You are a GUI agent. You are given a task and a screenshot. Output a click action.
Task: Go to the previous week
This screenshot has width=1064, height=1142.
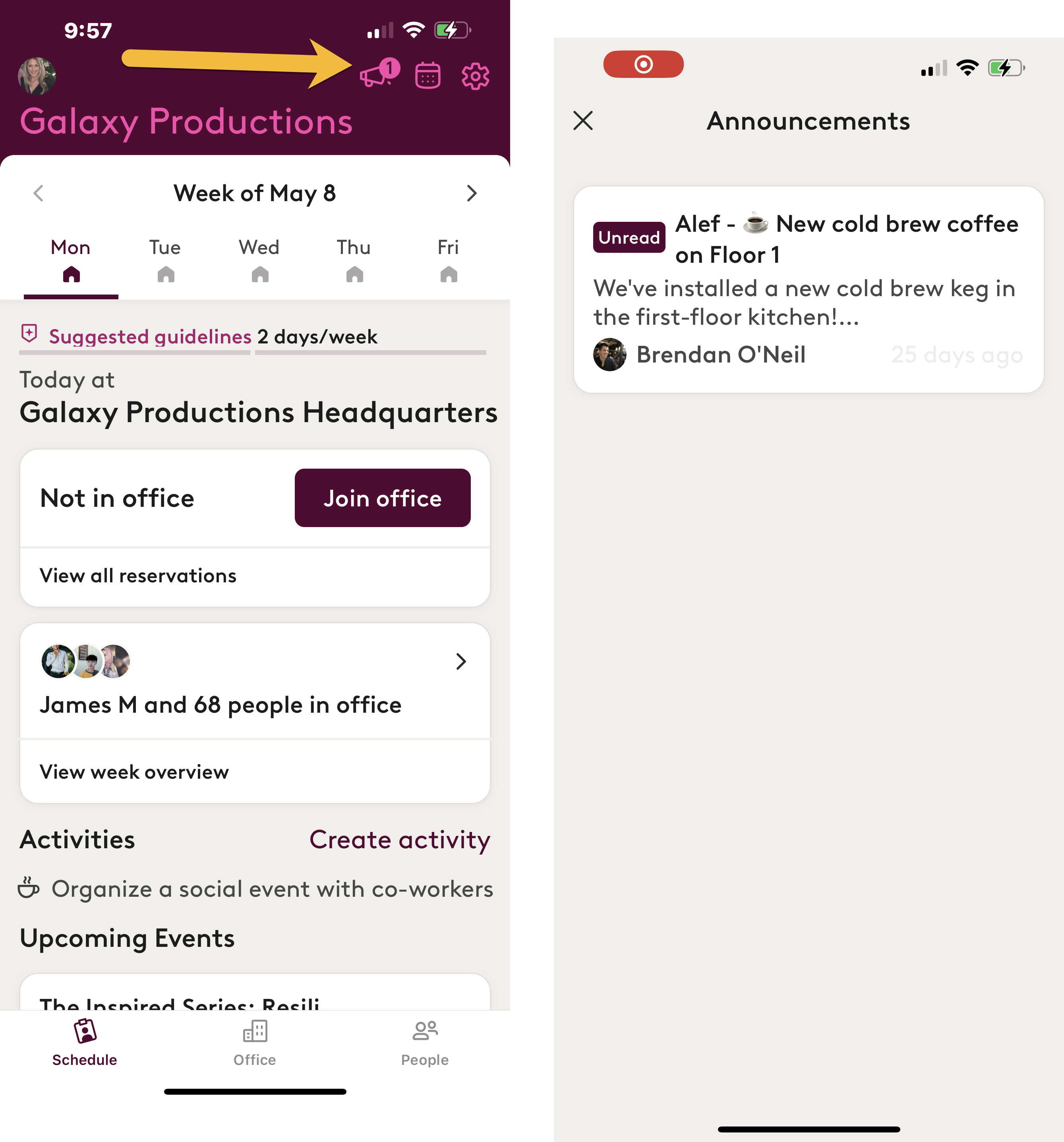tap(39, 194)
